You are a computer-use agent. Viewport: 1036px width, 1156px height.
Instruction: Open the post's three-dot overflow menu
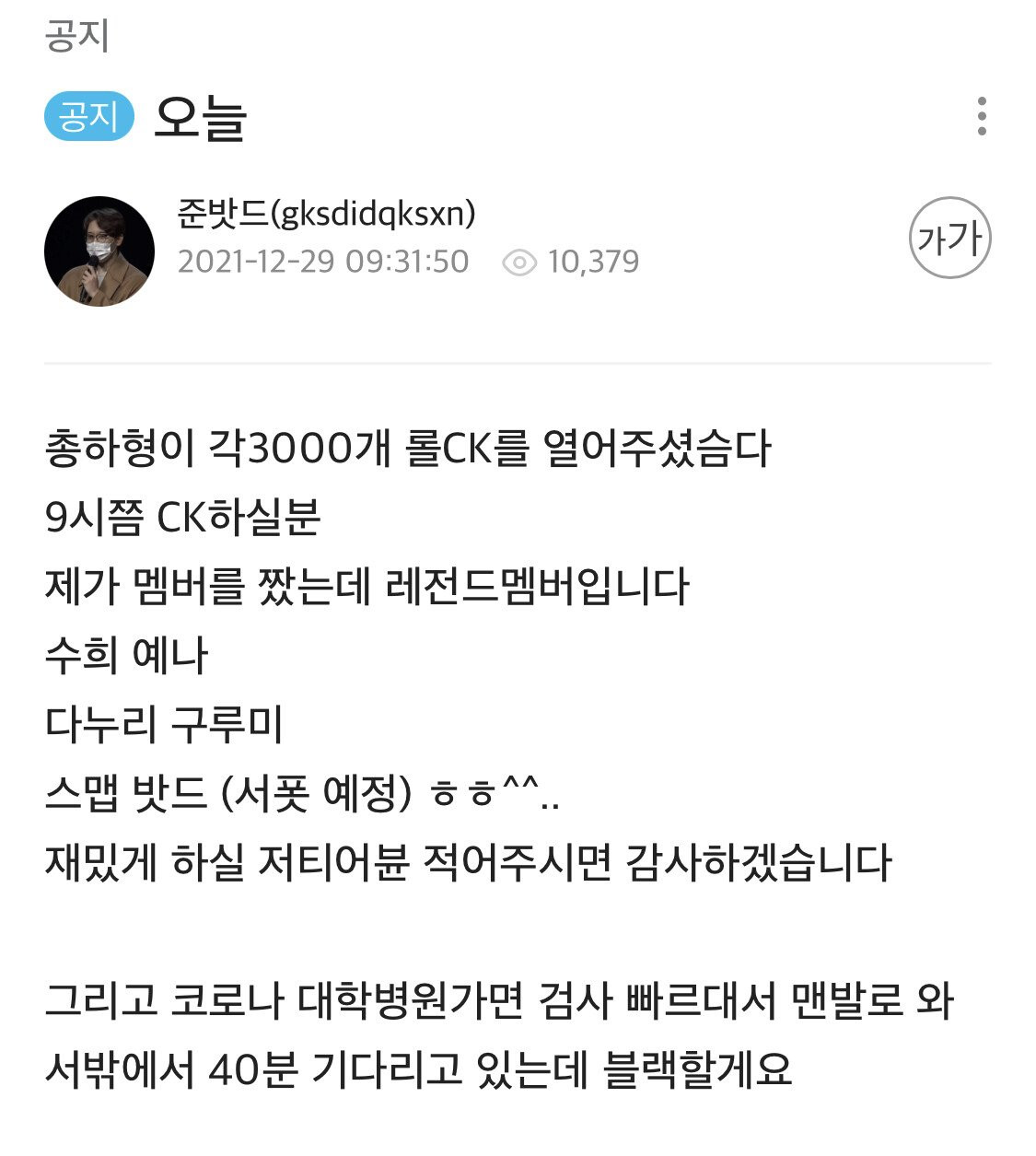click(x=982, y=117)
